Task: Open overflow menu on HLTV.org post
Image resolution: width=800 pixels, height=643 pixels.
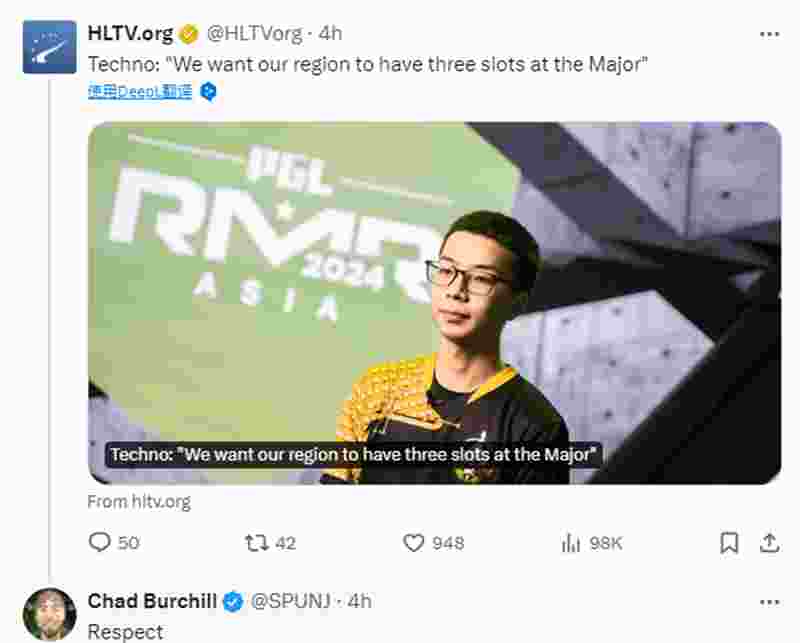Action: 768,33
